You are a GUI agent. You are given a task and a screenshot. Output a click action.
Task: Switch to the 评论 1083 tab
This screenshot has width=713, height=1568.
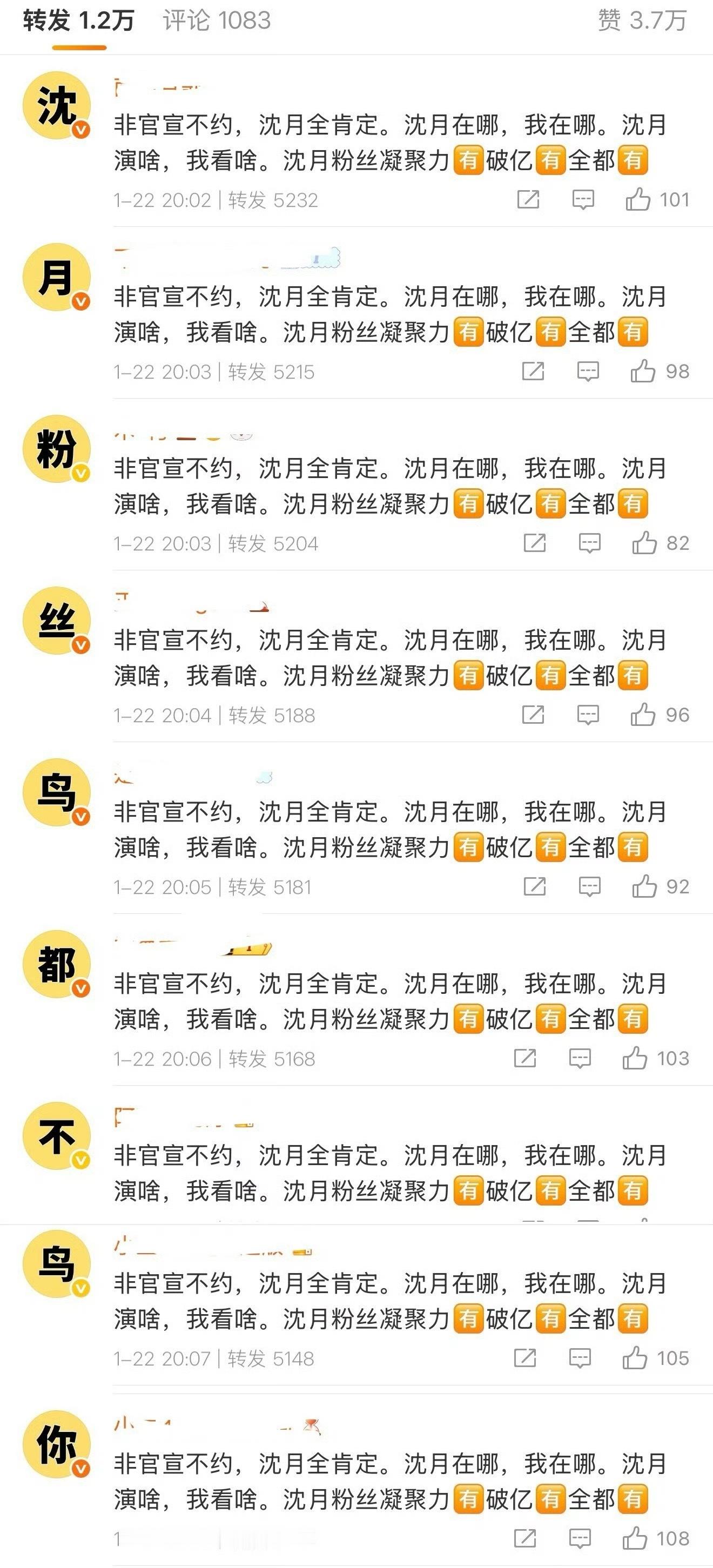[x=216, y=20]
